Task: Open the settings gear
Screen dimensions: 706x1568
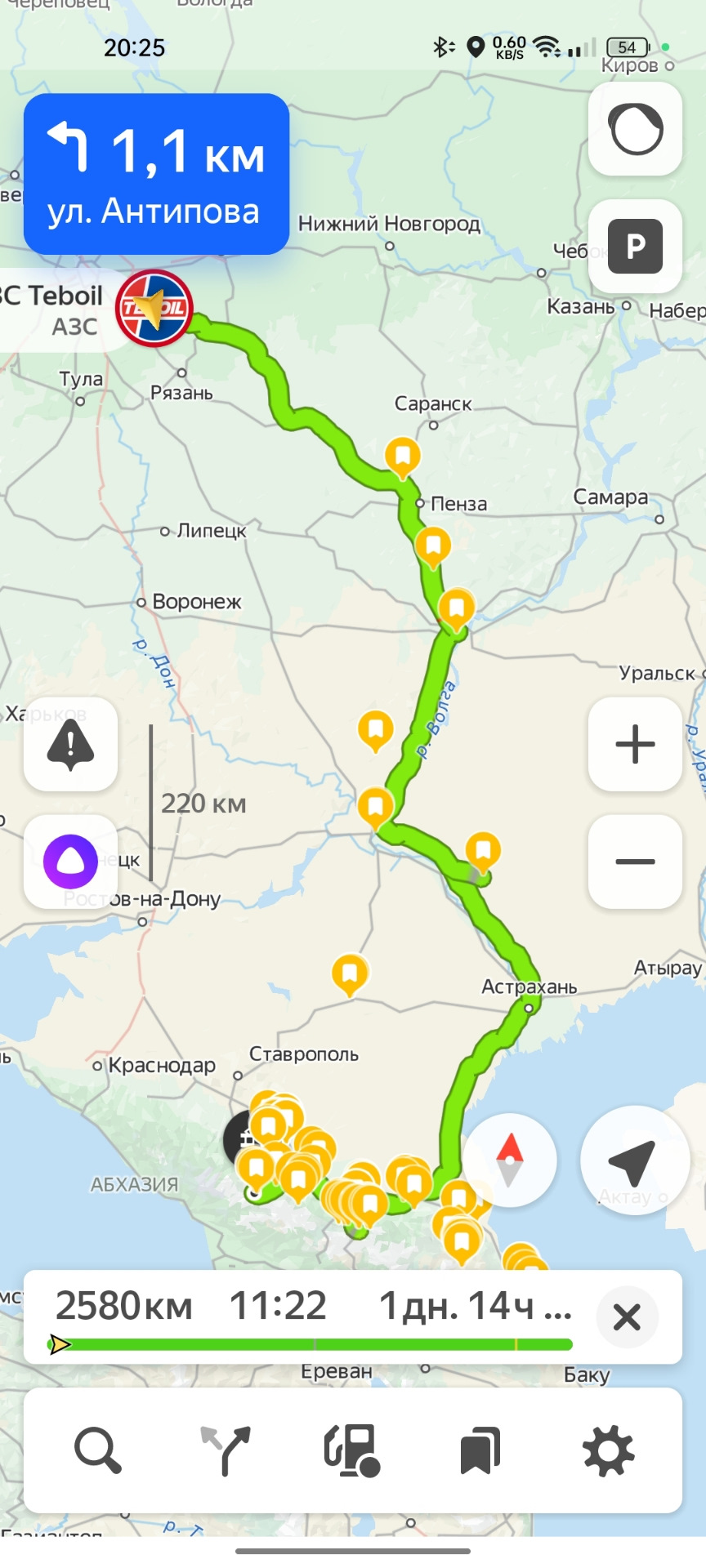Action: point(608,1450)
